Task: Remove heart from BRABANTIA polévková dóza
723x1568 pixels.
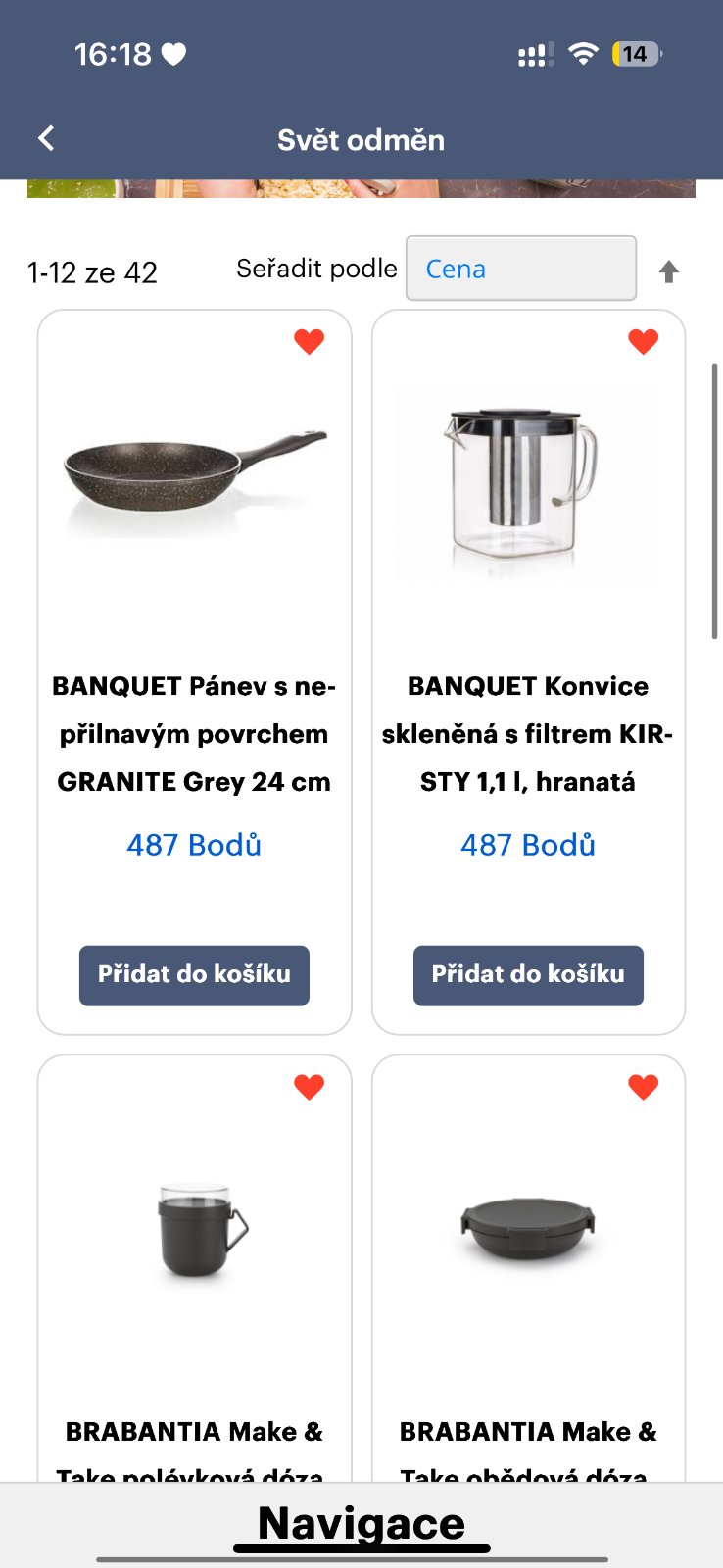Action: [309, 1087]
